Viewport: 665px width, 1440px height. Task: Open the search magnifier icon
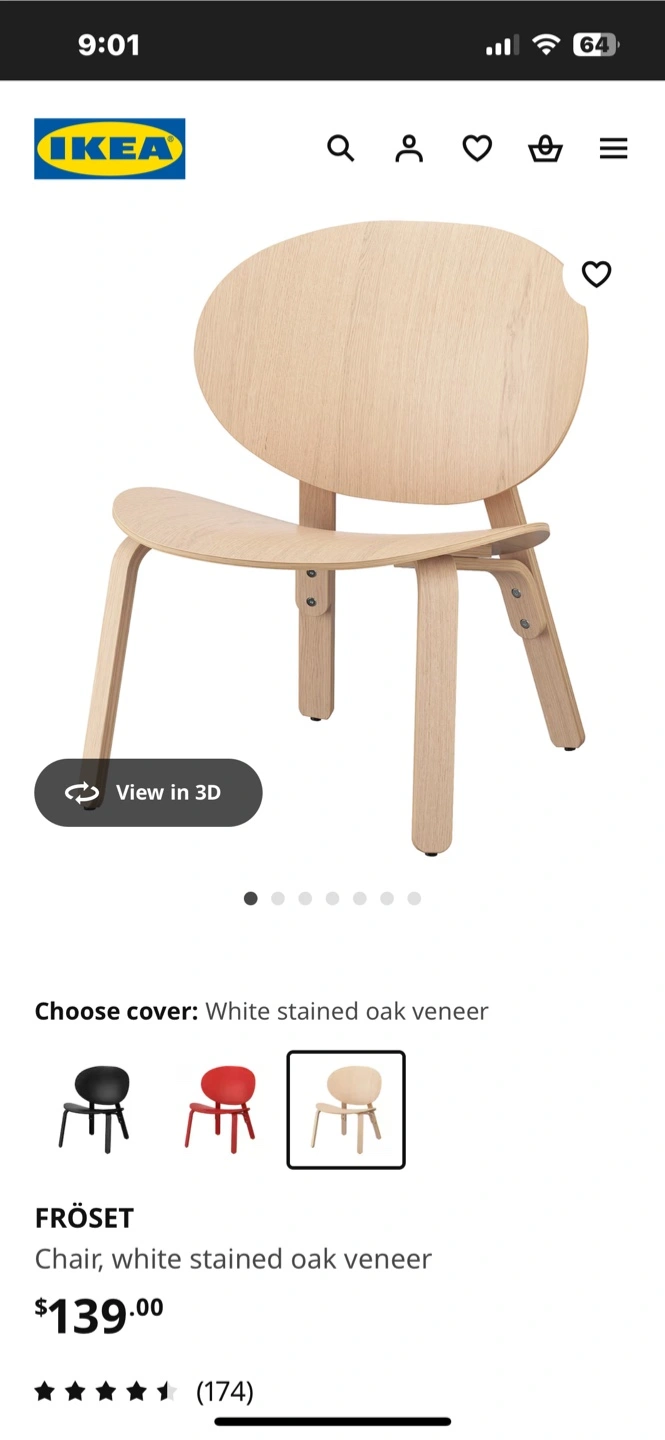click(x=341, y=149)
